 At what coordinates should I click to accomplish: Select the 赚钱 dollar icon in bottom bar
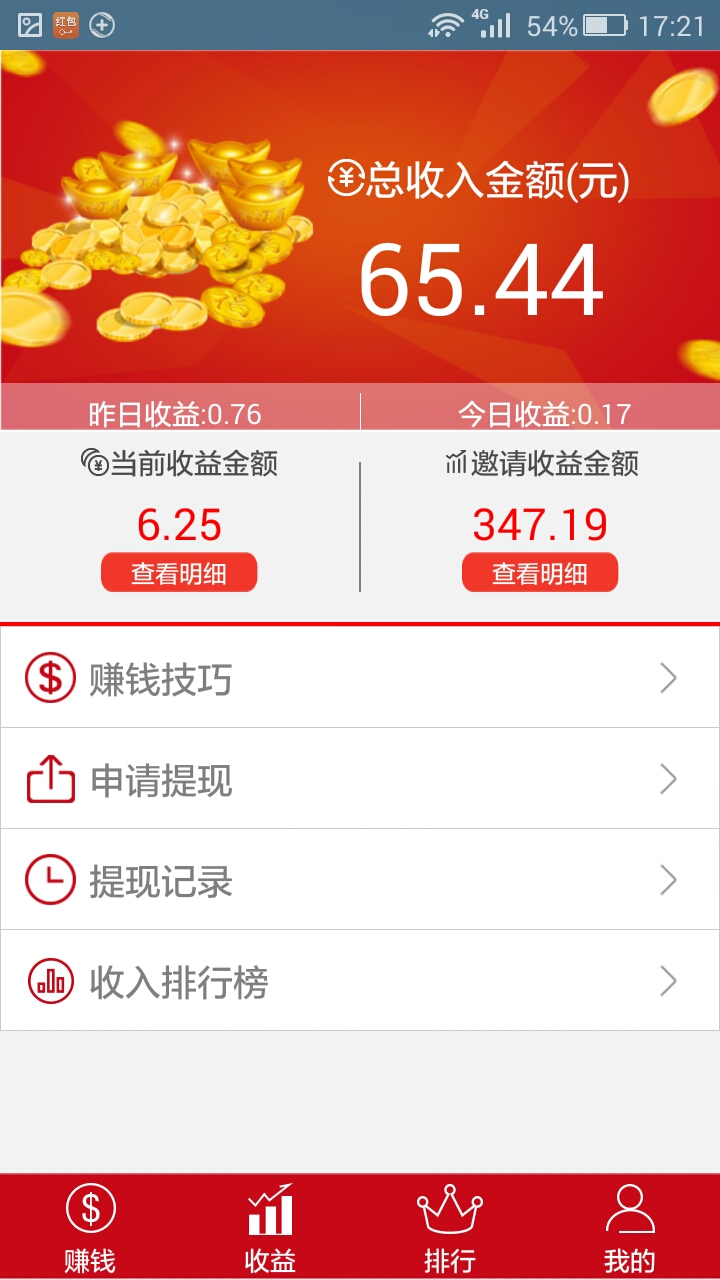click(x=89, y=1208)
